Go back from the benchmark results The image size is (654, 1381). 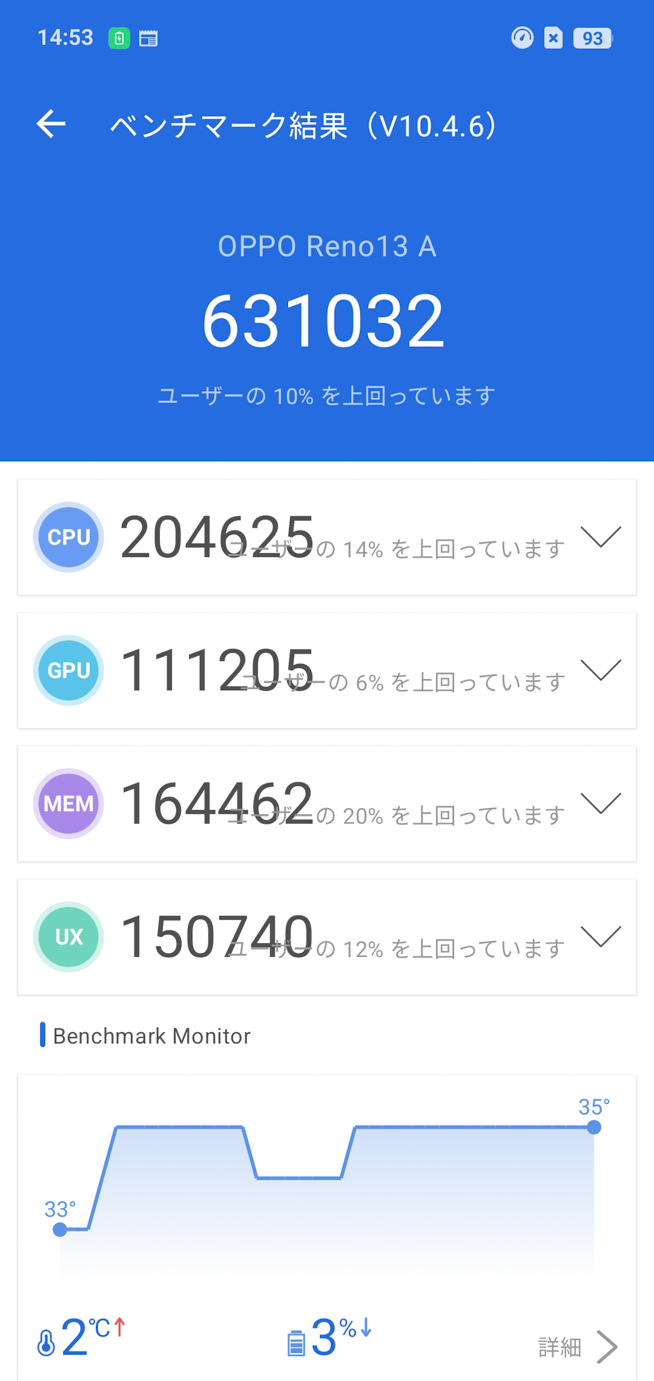pos(51,124)
